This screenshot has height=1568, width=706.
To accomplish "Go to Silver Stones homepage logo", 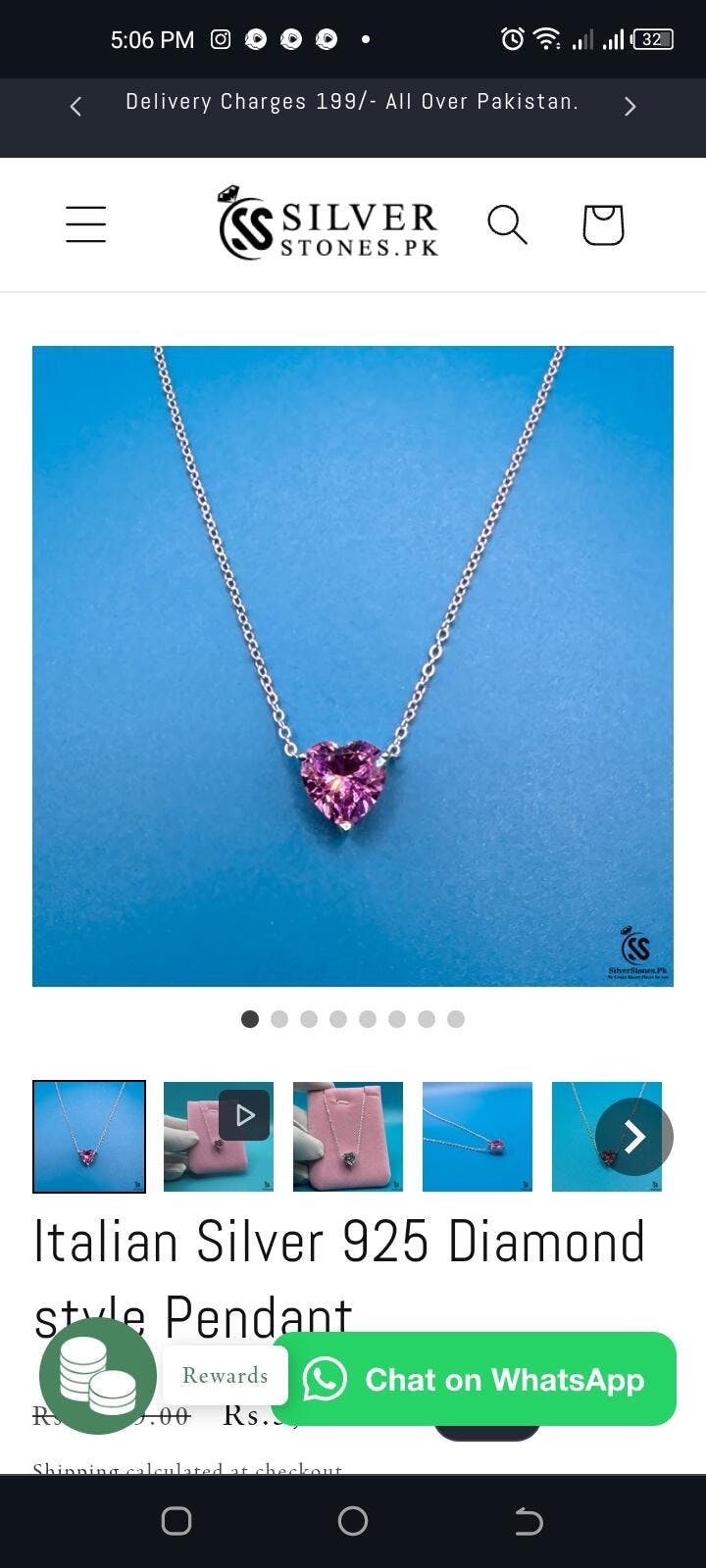I will click(x=328, y=223).
